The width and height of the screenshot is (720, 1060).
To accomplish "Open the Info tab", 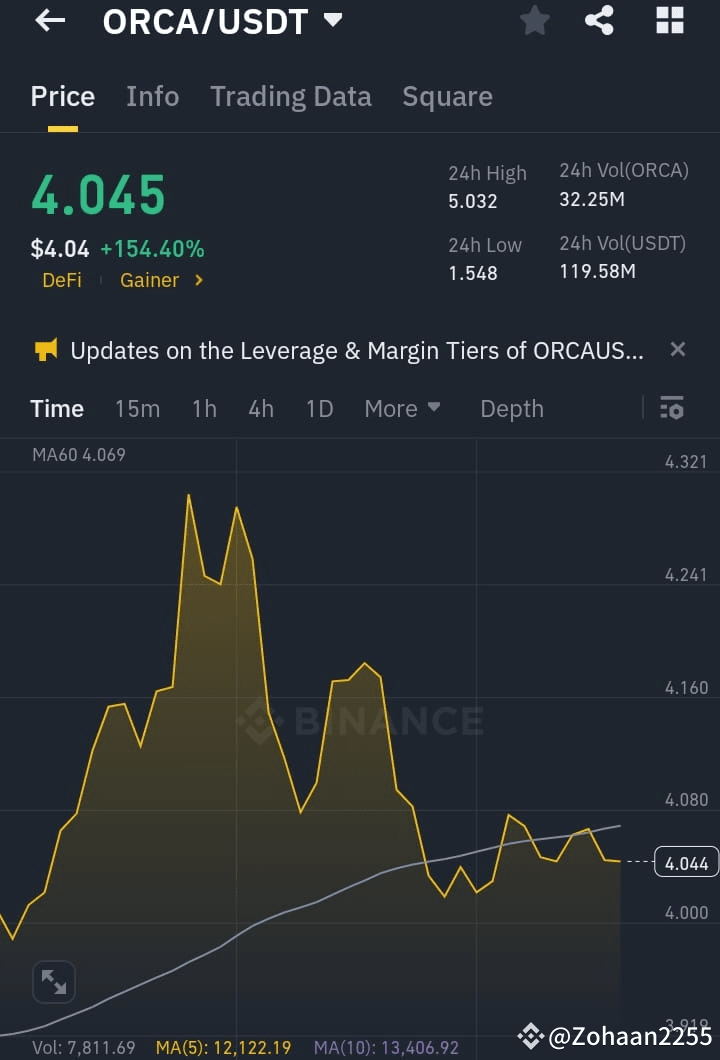I will point(152,96).
